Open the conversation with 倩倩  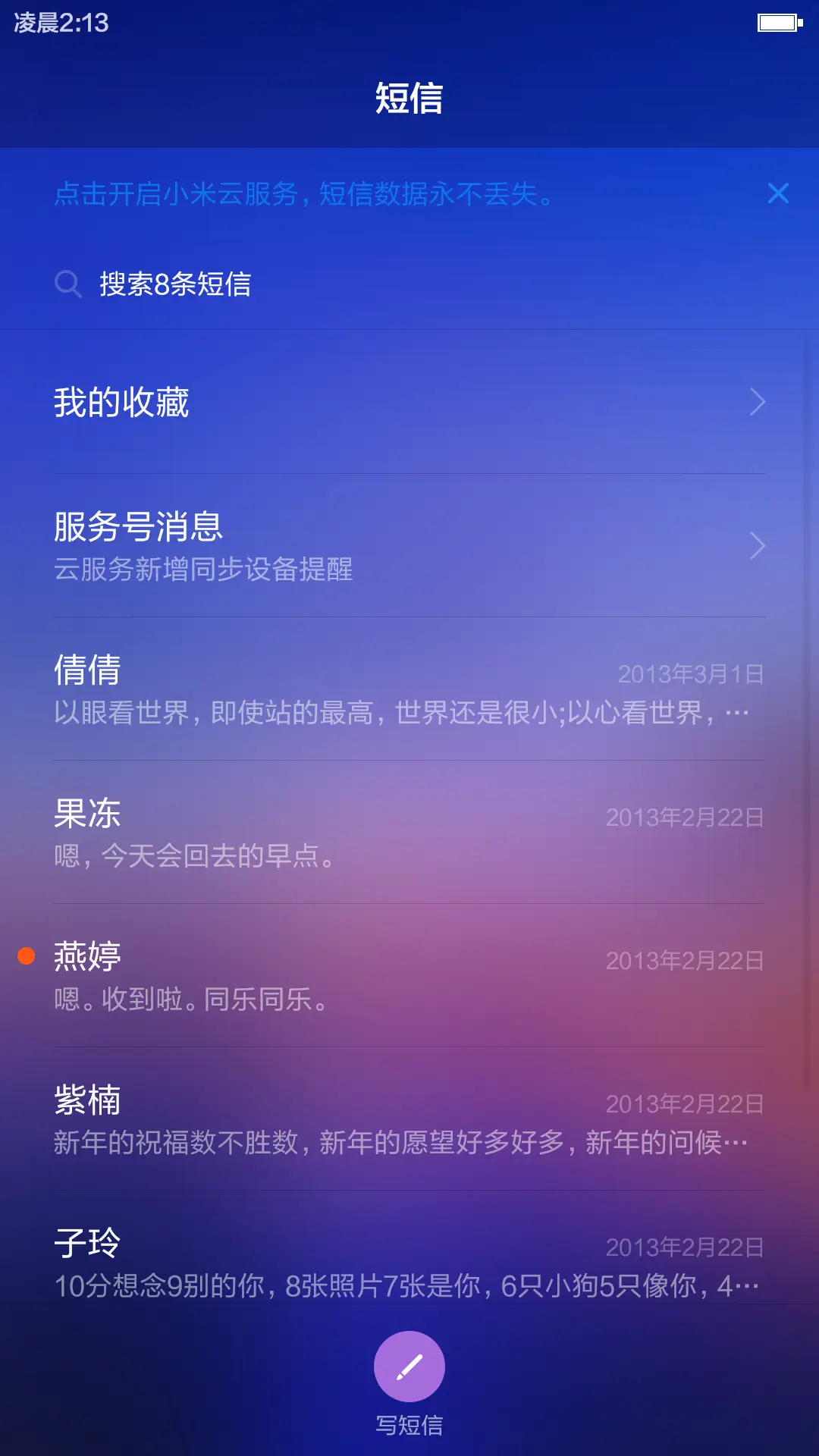(x=303, y=690)
